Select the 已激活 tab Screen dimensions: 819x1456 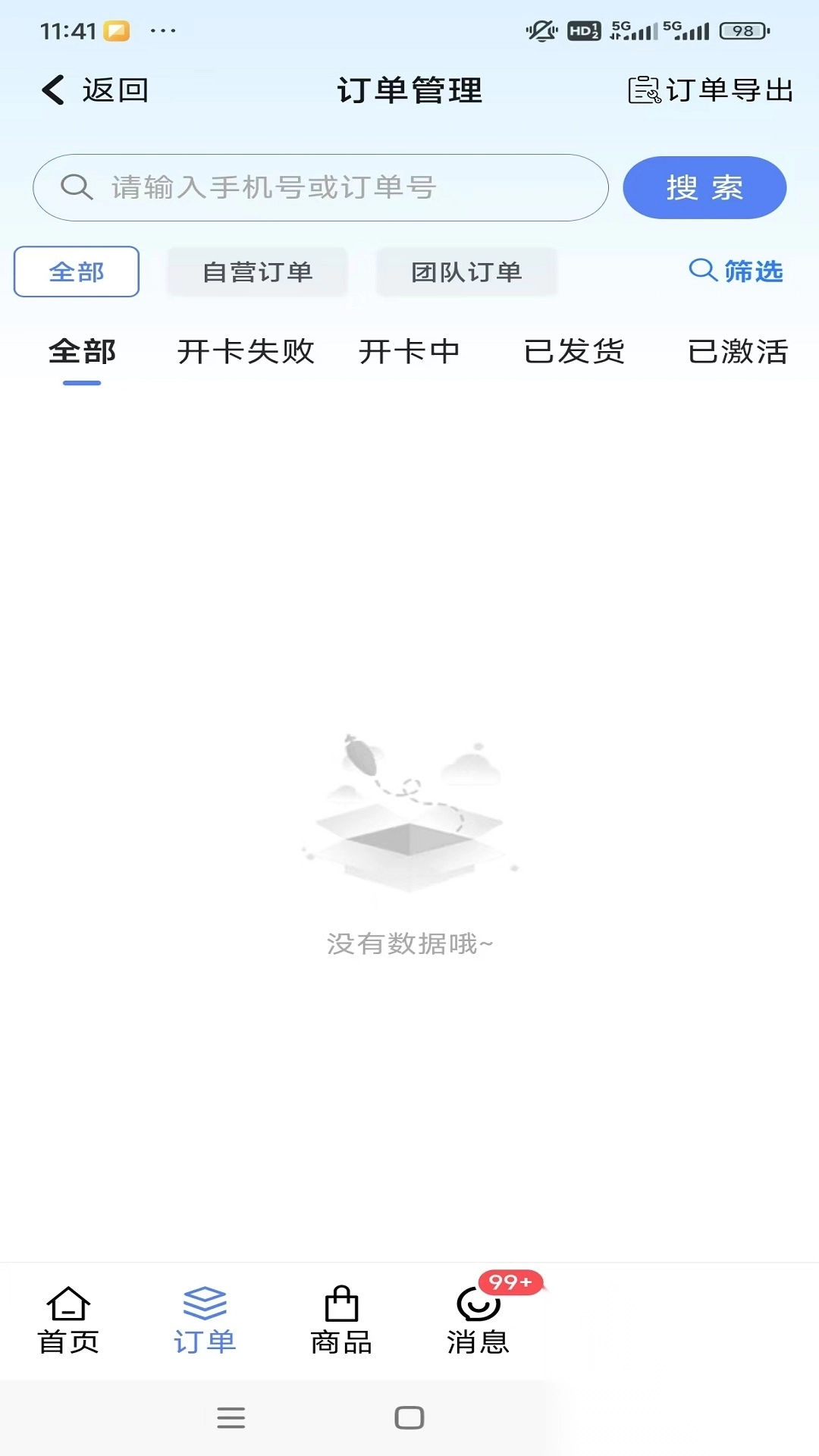(739, 351)
